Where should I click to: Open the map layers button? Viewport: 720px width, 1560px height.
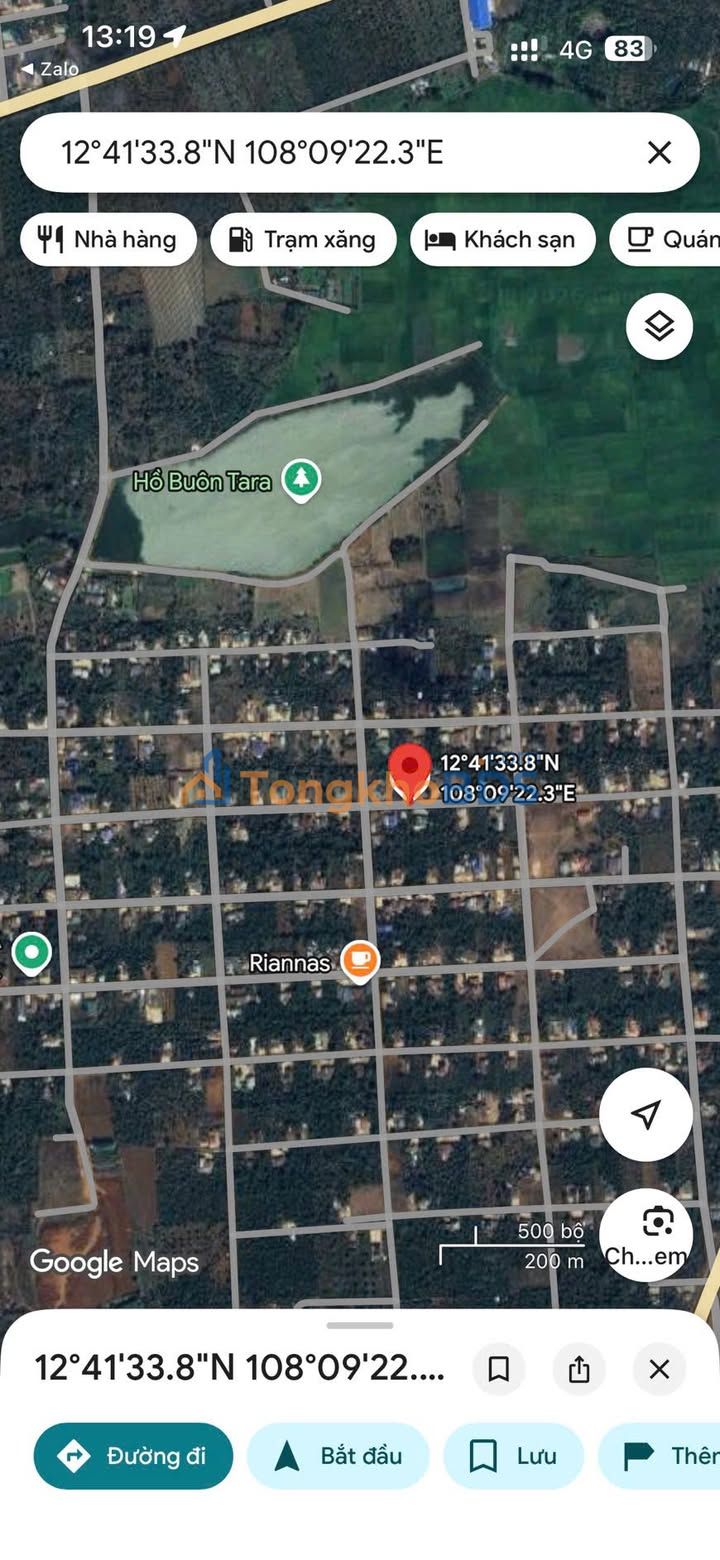[x=659, y=326]
